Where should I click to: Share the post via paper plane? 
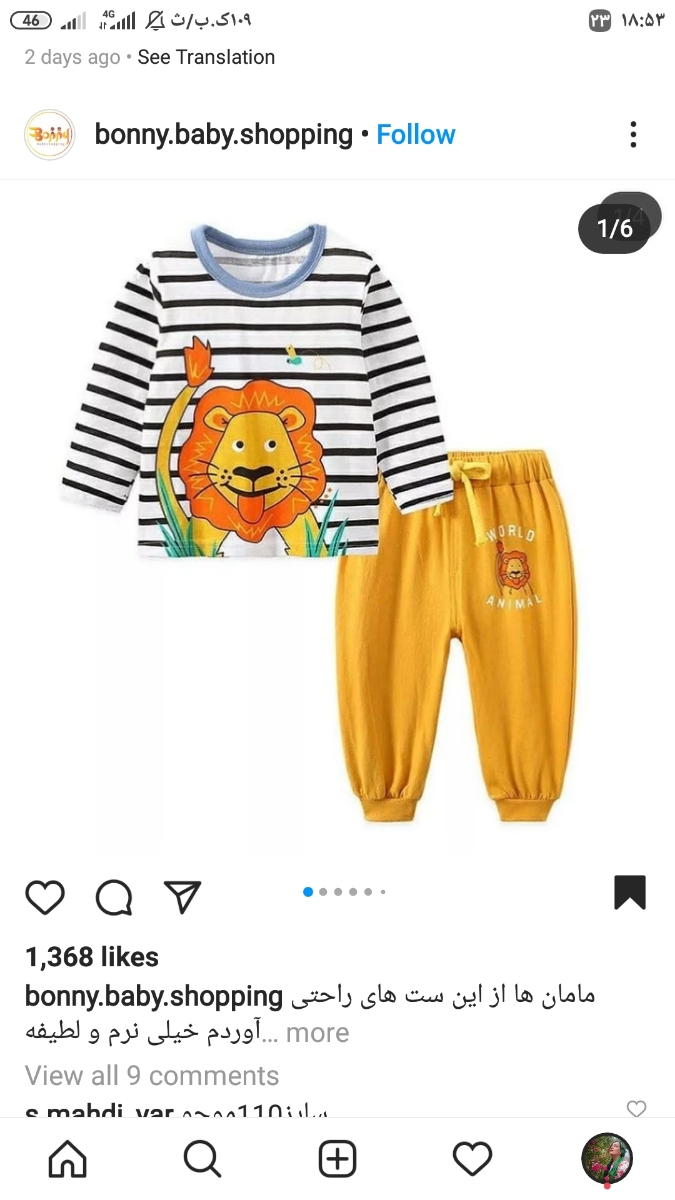pyautogui.click(x=182, y=896)
